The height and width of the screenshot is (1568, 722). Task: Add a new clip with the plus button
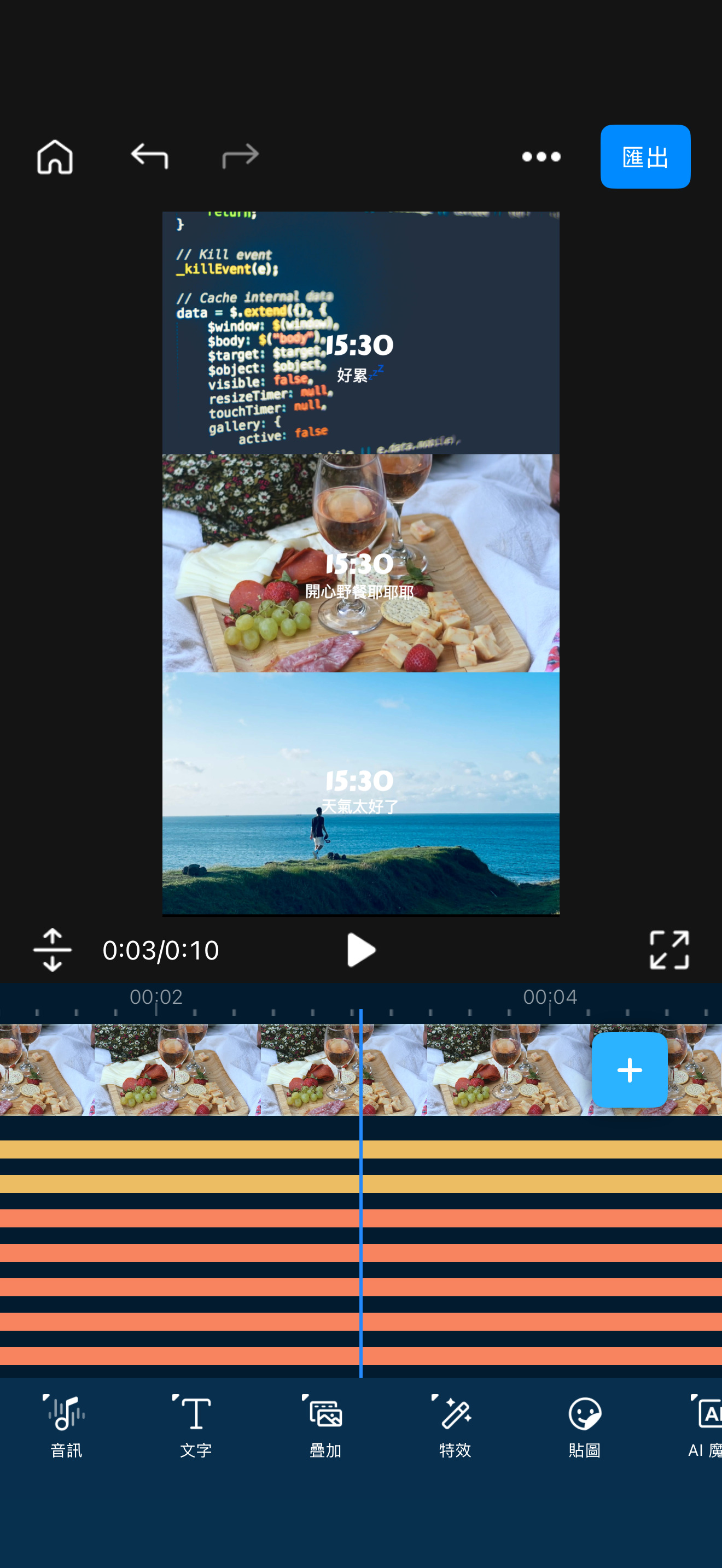pyautogui.click(x=629, y=1069)
